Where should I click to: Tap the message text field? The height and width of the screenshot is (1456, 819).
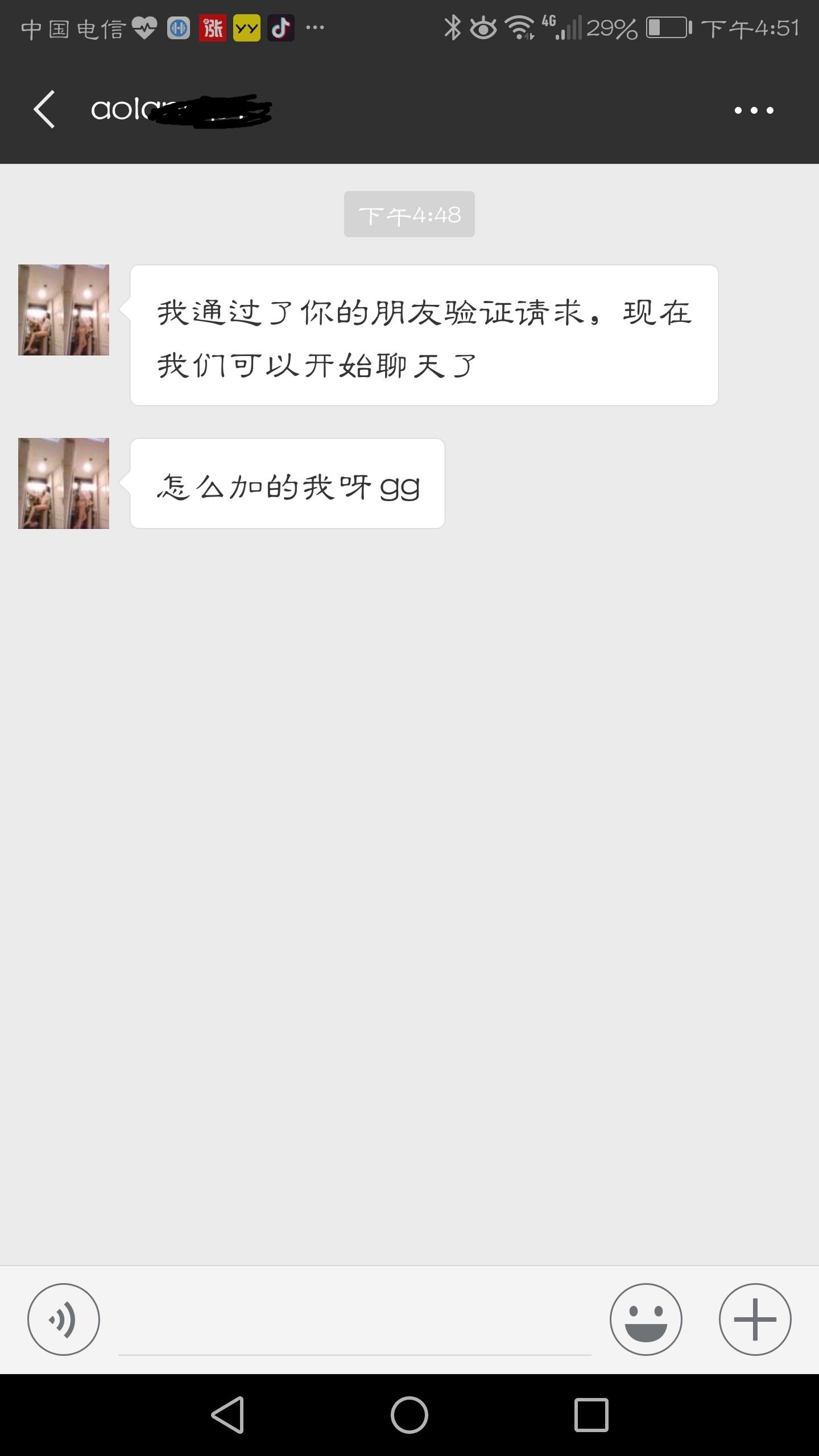pos(354,1325)
